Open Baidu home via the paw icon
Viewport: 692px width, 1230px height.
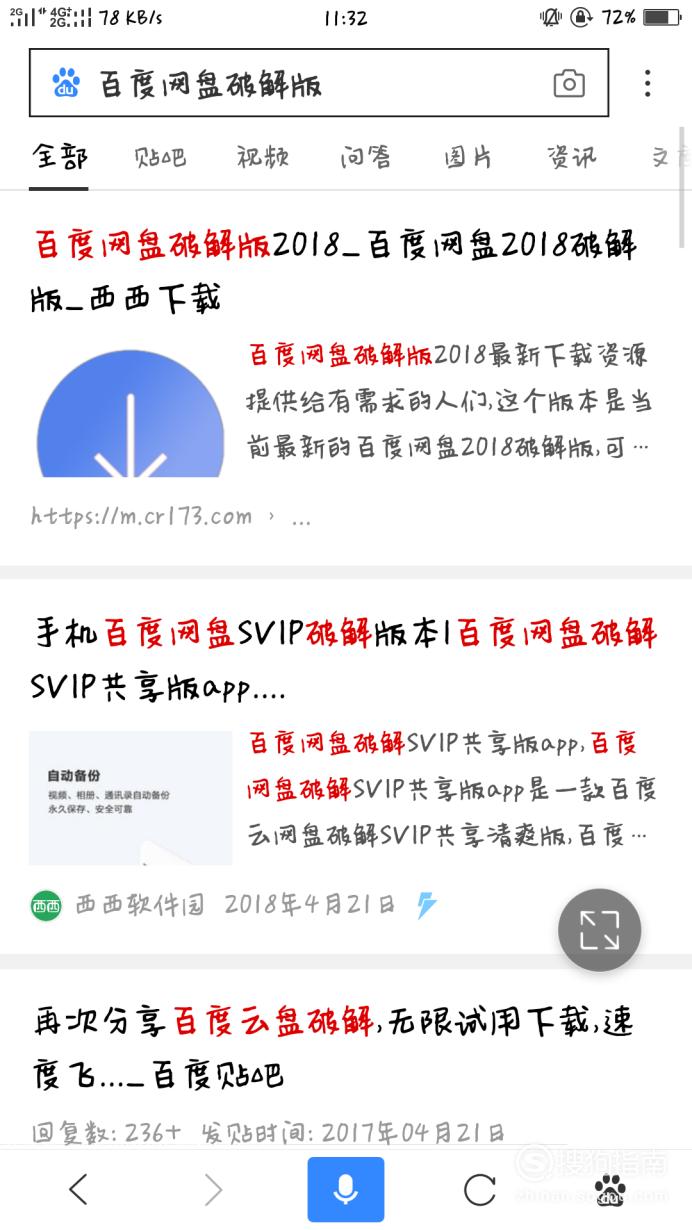point(611,1189)
